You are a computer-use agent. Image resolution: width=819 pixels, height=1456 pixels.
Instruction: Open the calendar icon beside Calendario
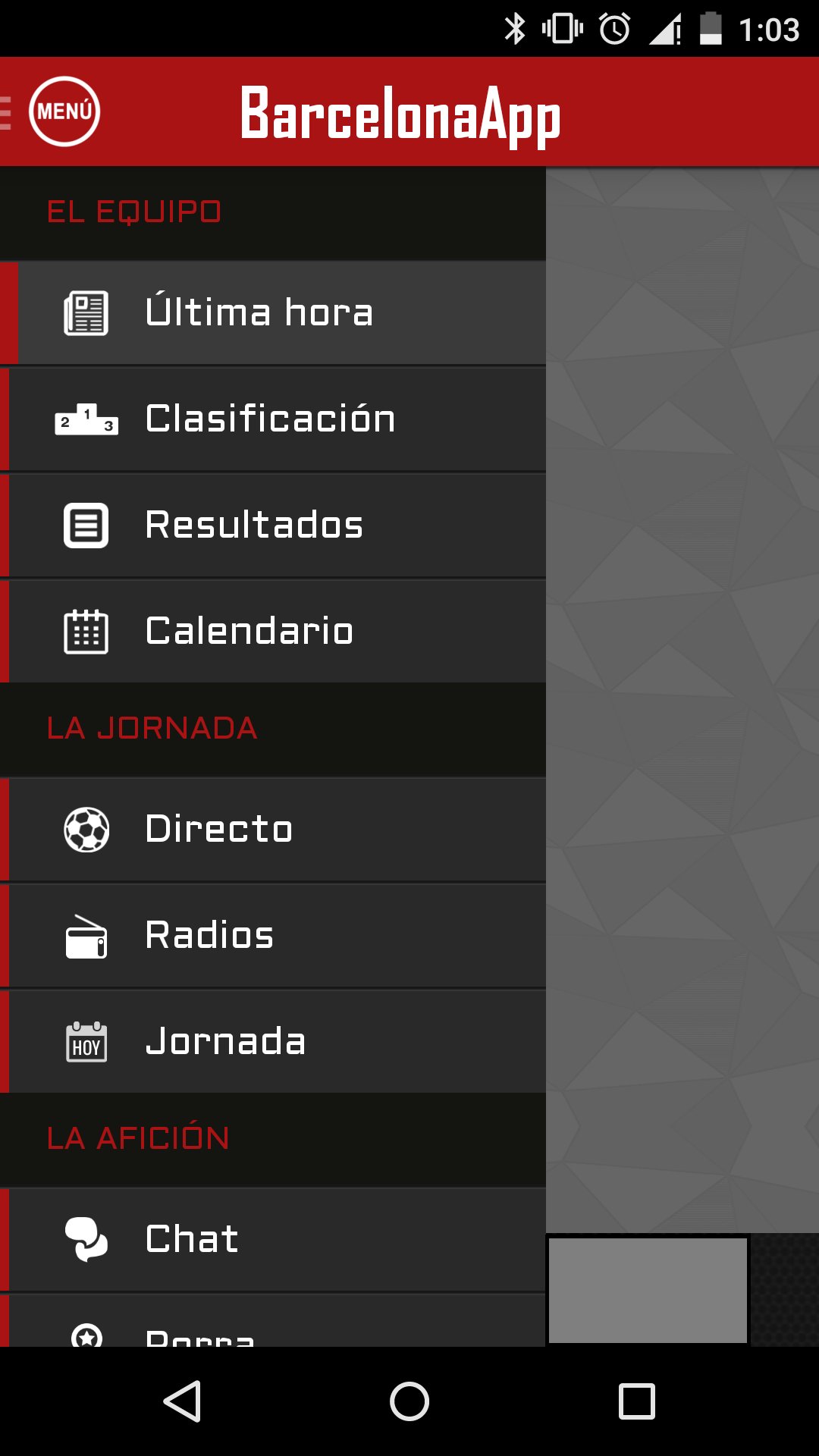pyautogui.click(x=86, y=630)
